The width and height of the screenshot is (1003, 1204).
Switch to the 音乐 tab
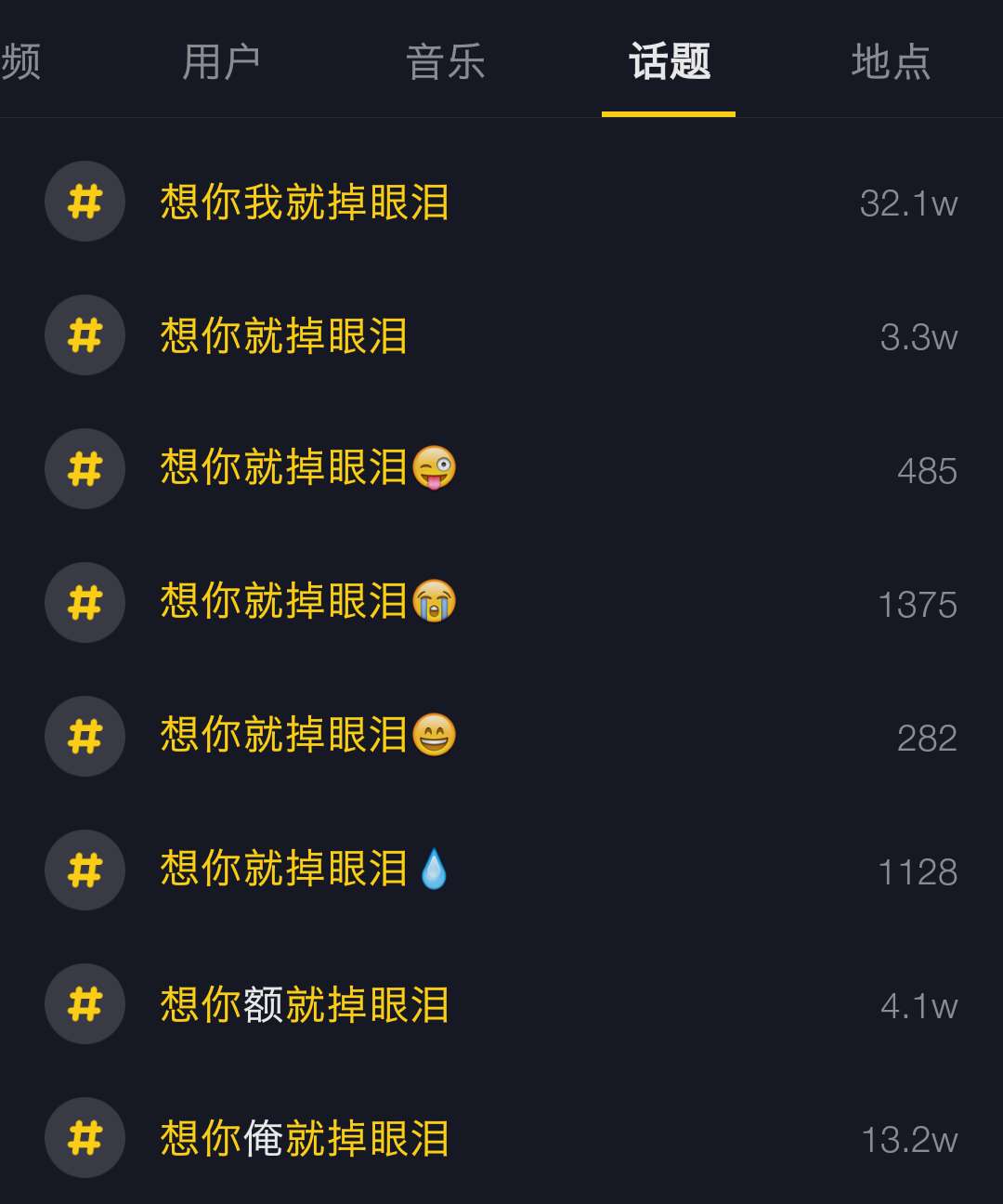[x=446, y=62]
